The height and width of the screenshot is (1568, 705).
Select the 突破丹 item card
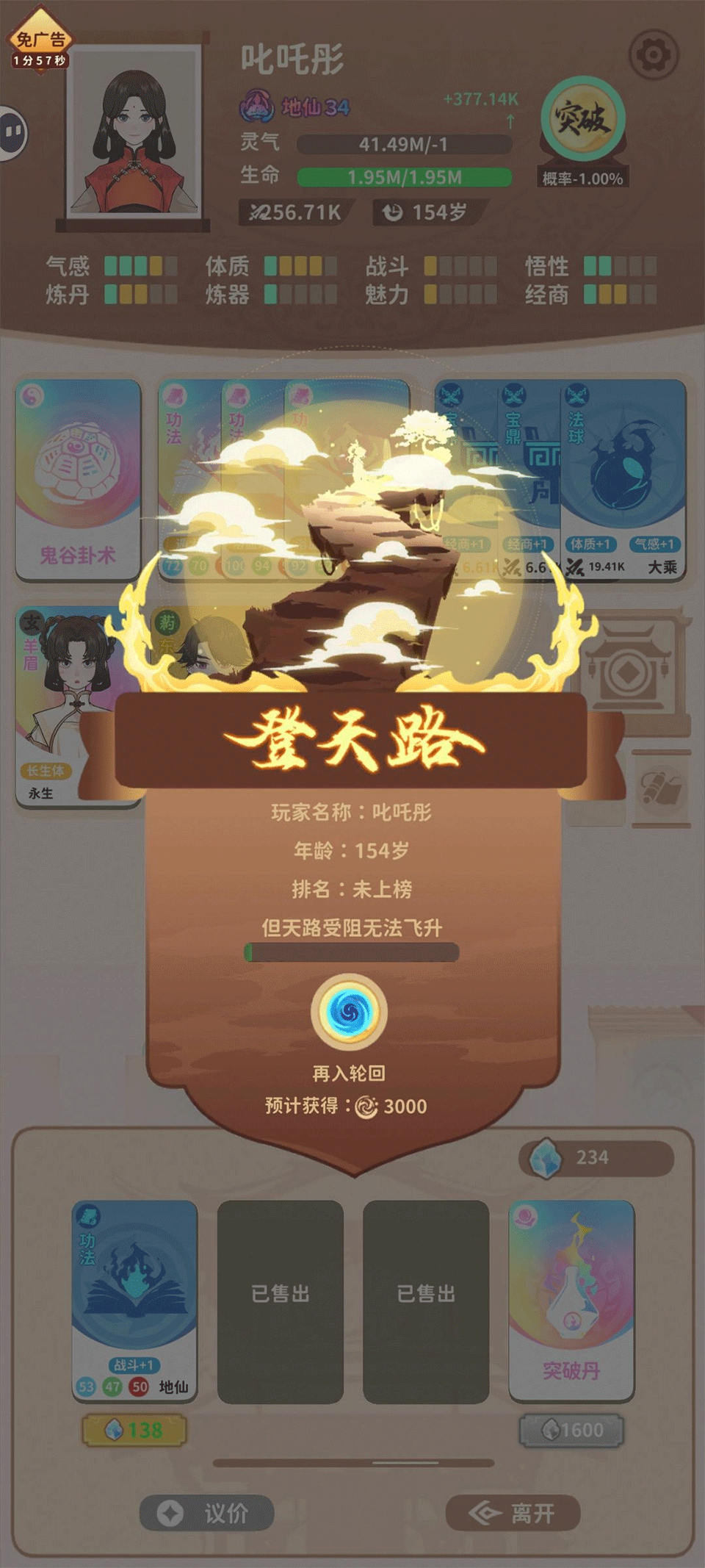pos(571,1300)
